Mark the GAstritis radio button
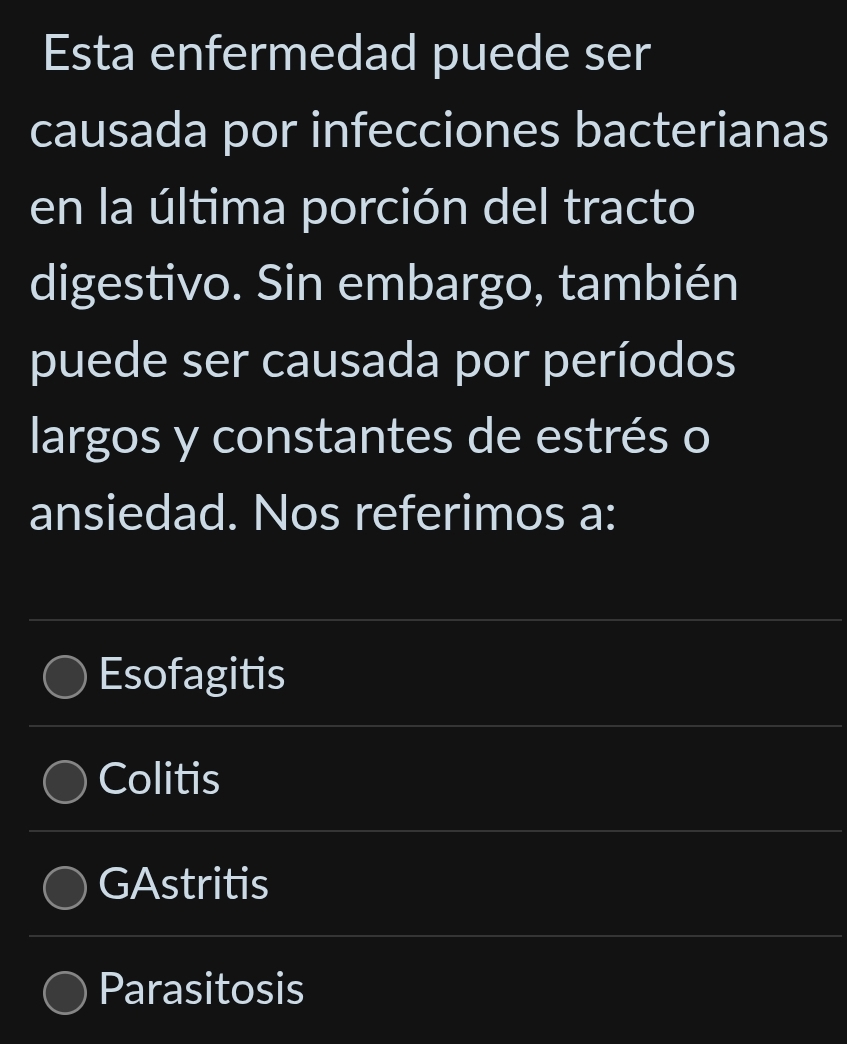847x1044 pixels. (x=65, y=888)
